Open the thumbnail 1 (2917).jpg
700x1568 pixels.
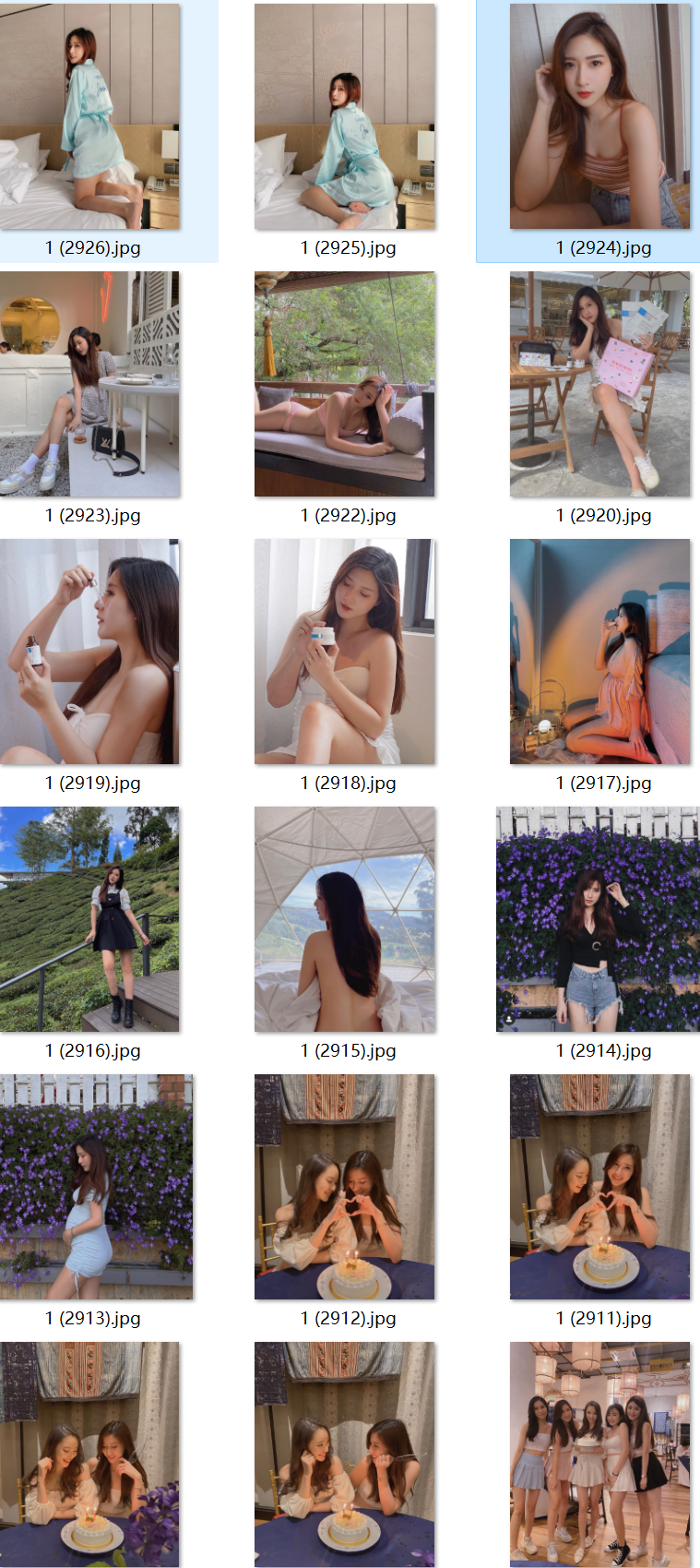[x=599, y=652]
